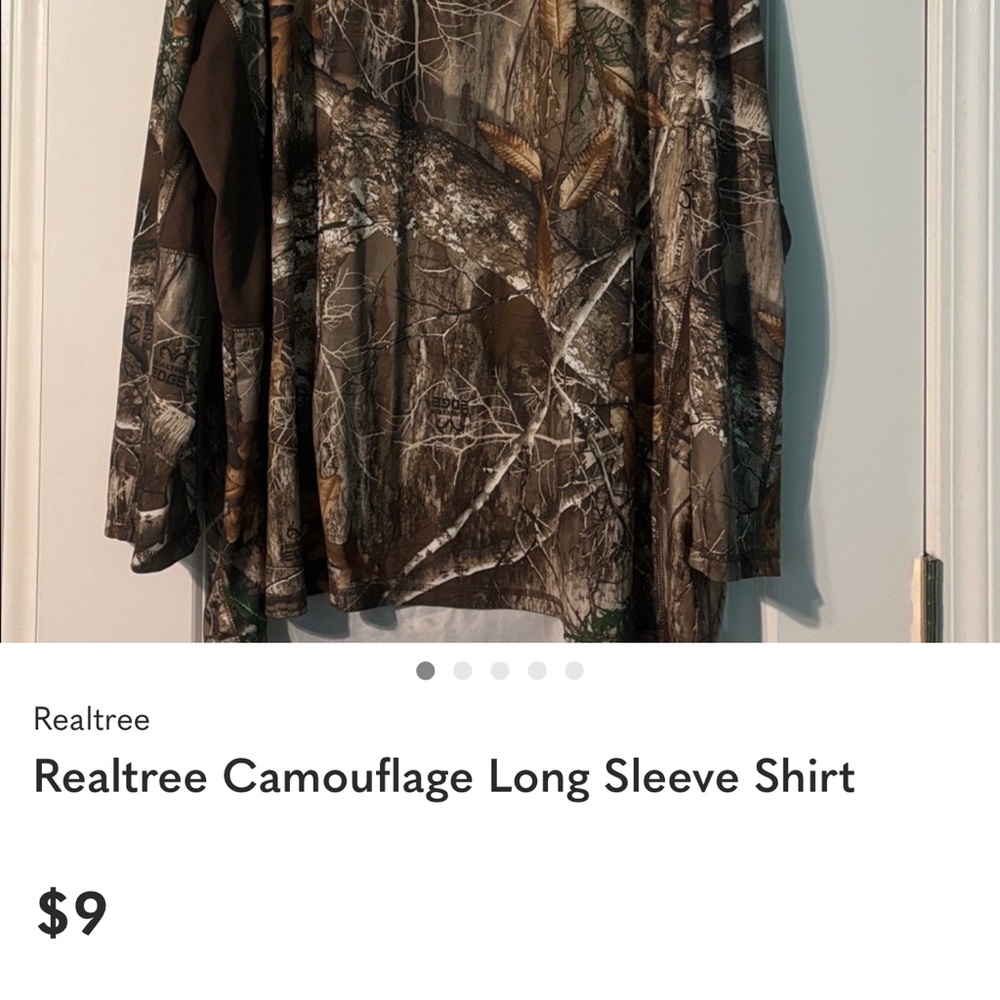Image resolution: width=1000 pixels, height=1000 pixels.
Task: Jump to the second photo indicator dot
Action: (x=462, y=671)
